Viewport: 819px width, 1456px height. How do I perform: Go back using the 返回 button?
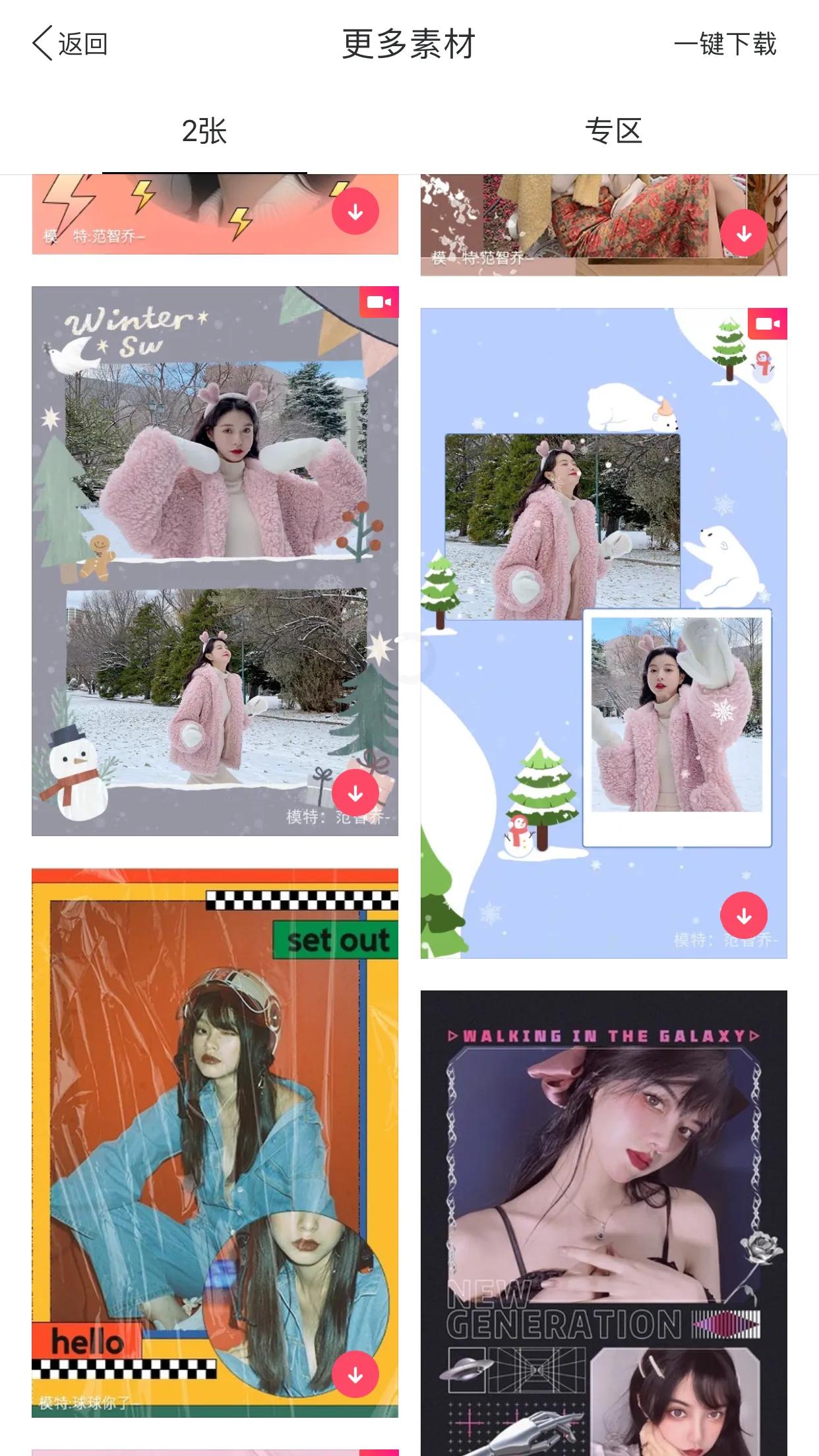pyautogui.click(x=70, y=44)
